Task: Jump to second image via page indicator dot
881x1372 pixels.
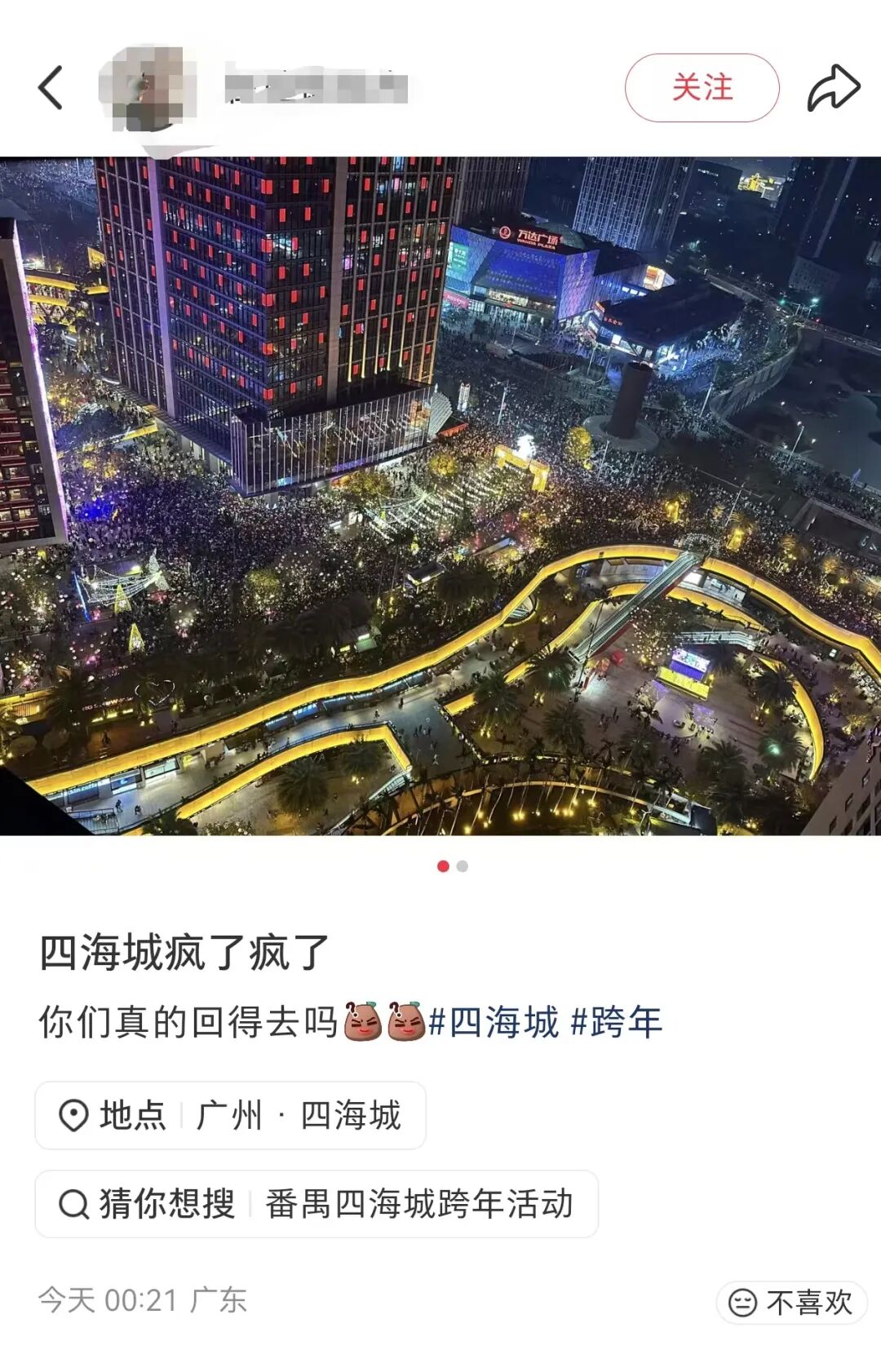Action: point(463,866)
